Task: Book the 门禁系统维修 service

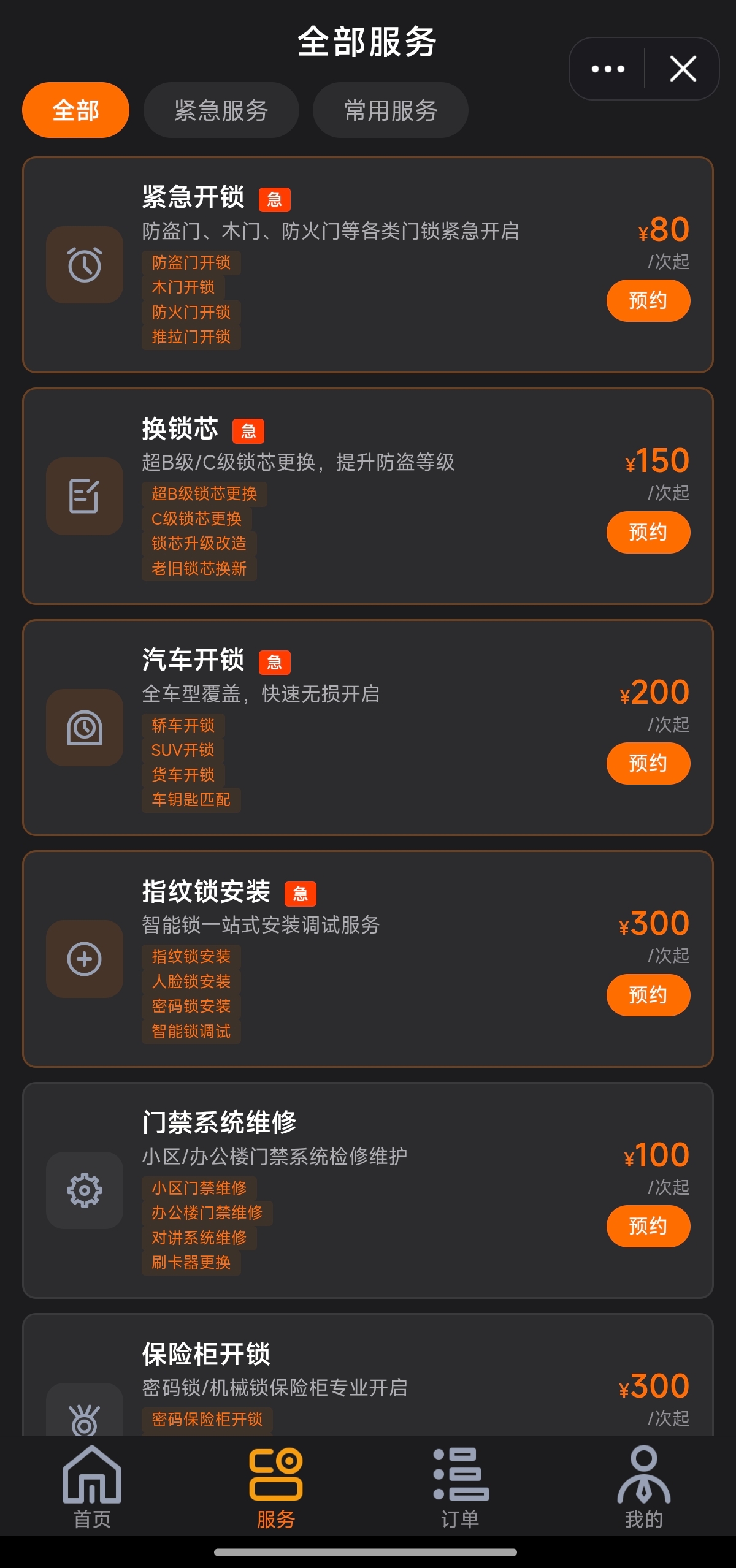Action: 648,1226
